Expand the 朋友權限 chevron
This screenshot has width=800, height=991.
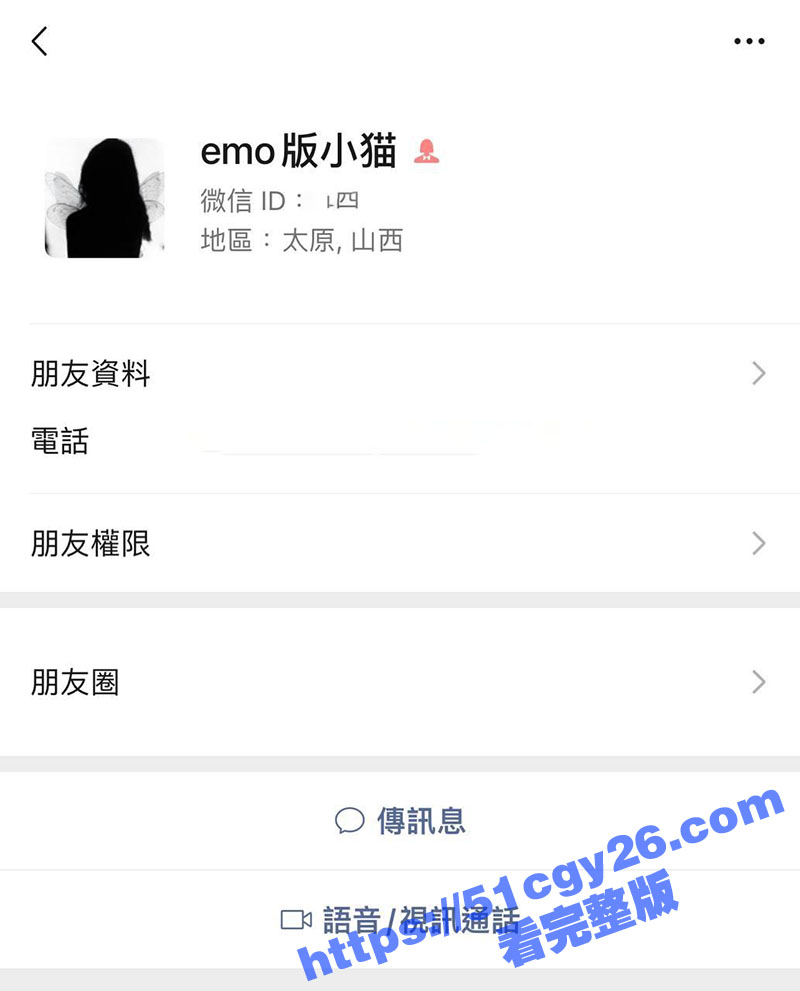(x=757, y=543)
